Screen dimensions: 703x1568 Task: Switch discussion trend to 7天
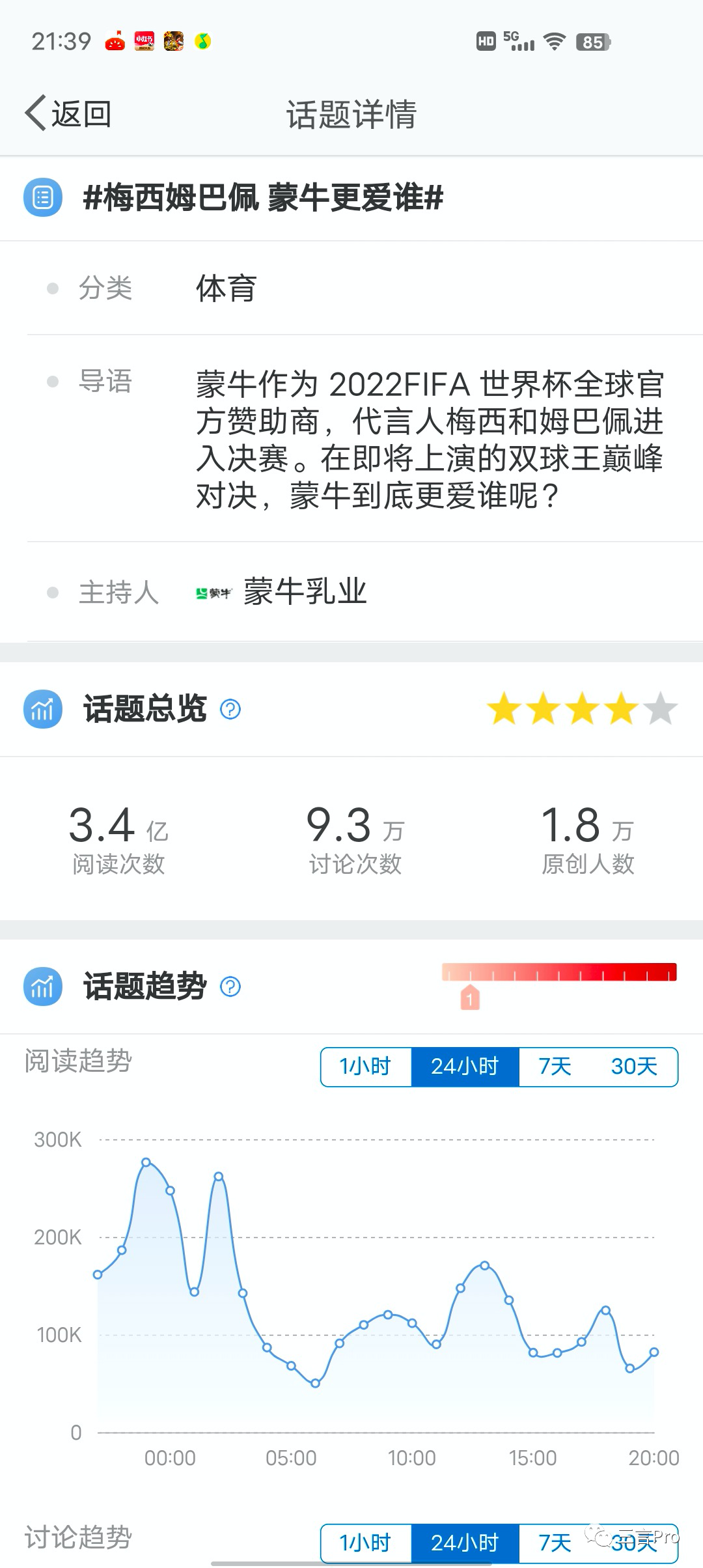(x=555, y=1542)
